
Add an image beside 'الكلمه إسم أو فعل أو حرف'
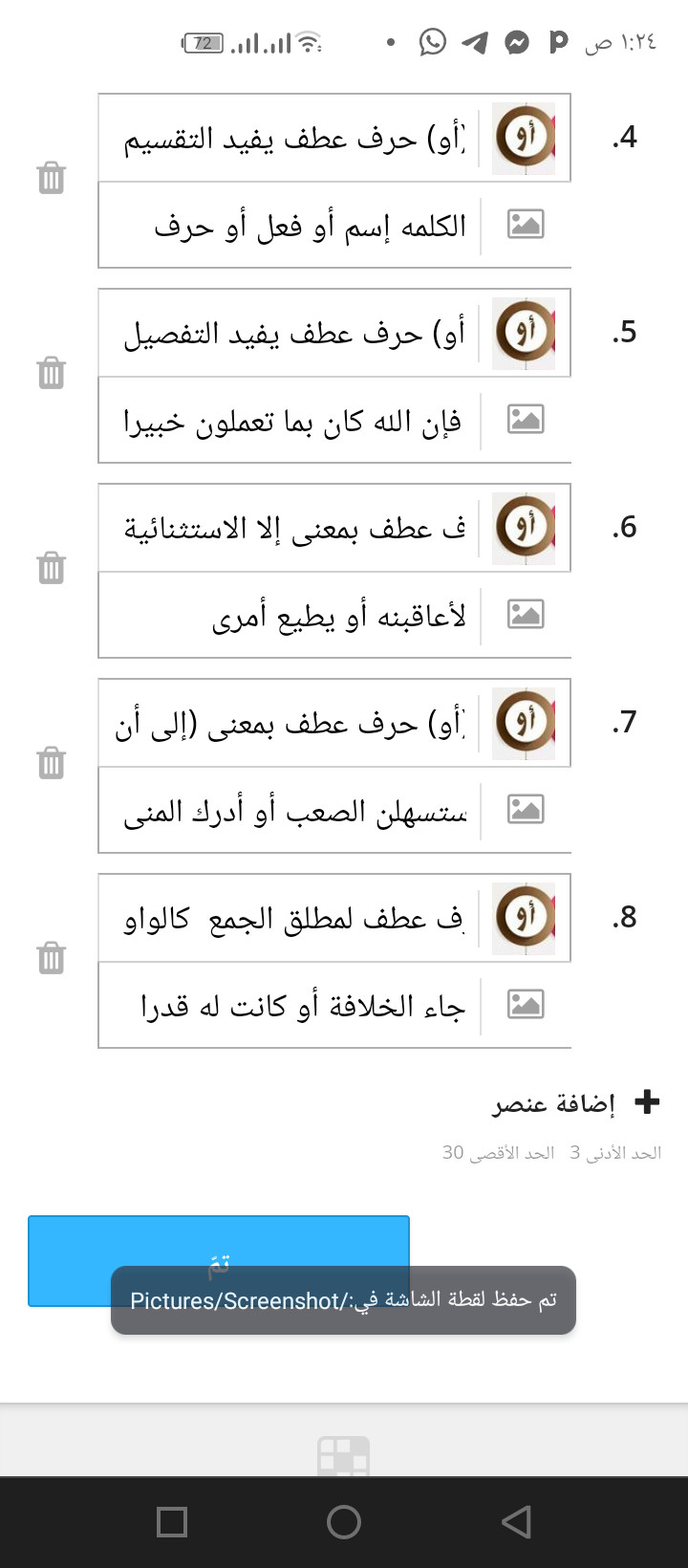point(526,225)
